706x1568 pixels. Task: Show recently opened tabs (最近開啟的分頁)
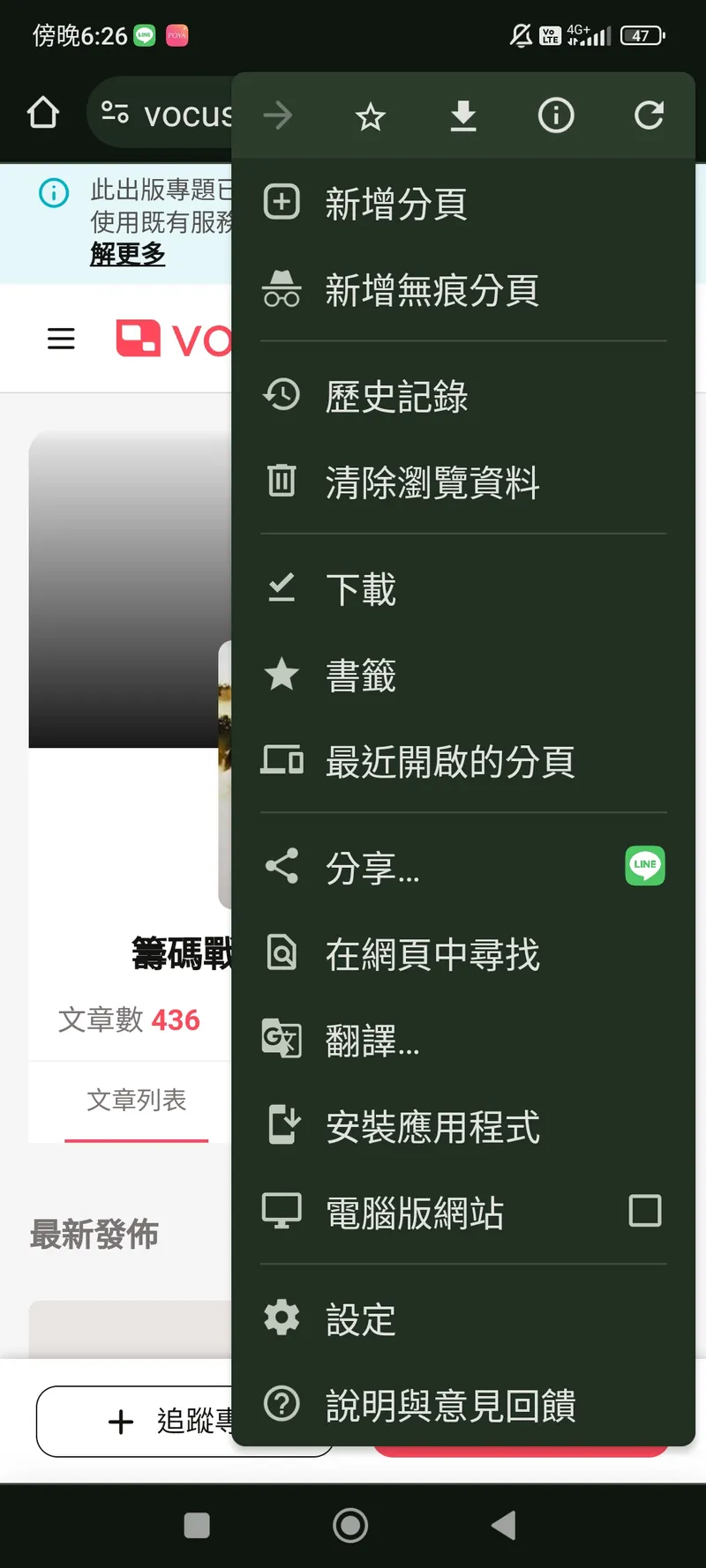click(450, 761)
